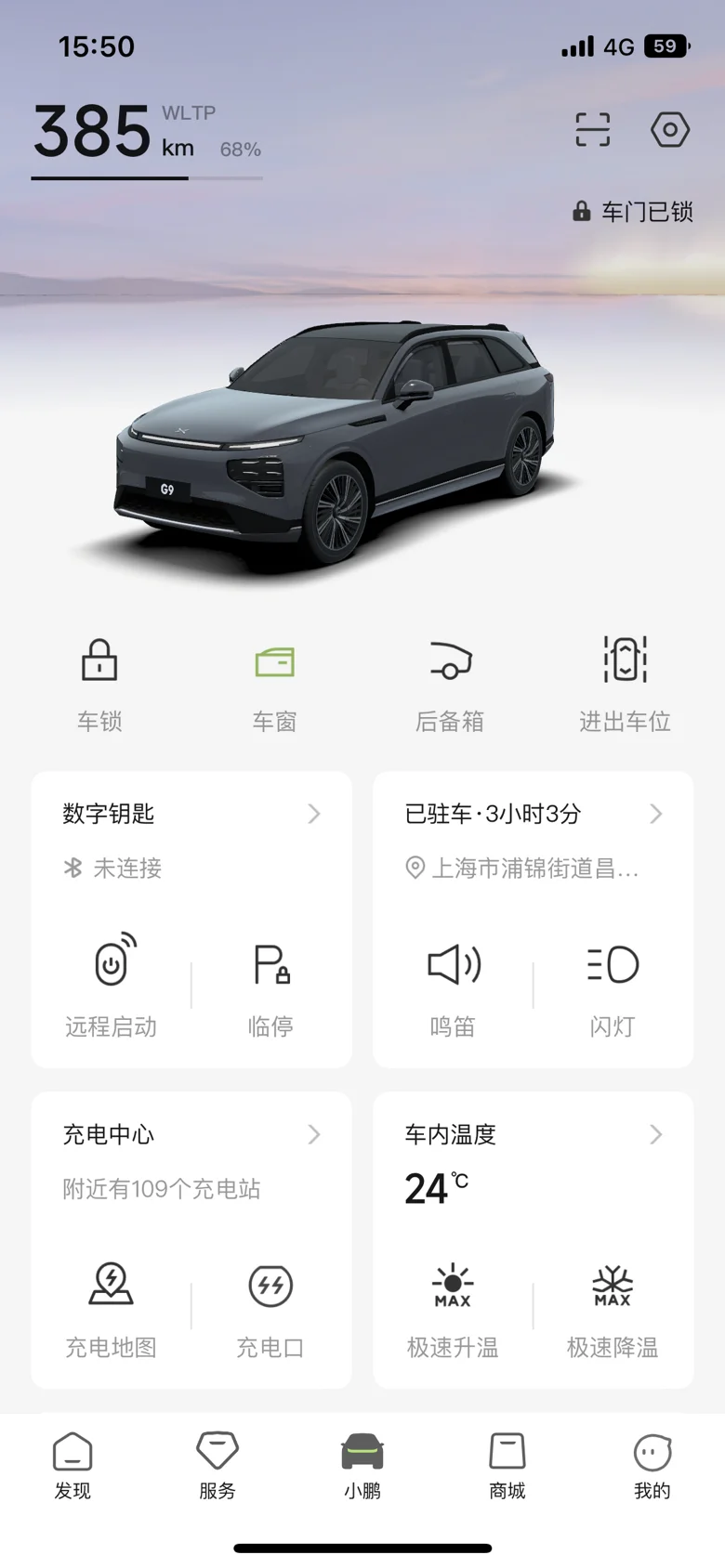Start 进出车位 parking assist
This screenshot has width=725, height=1568.
click(625, 685)
